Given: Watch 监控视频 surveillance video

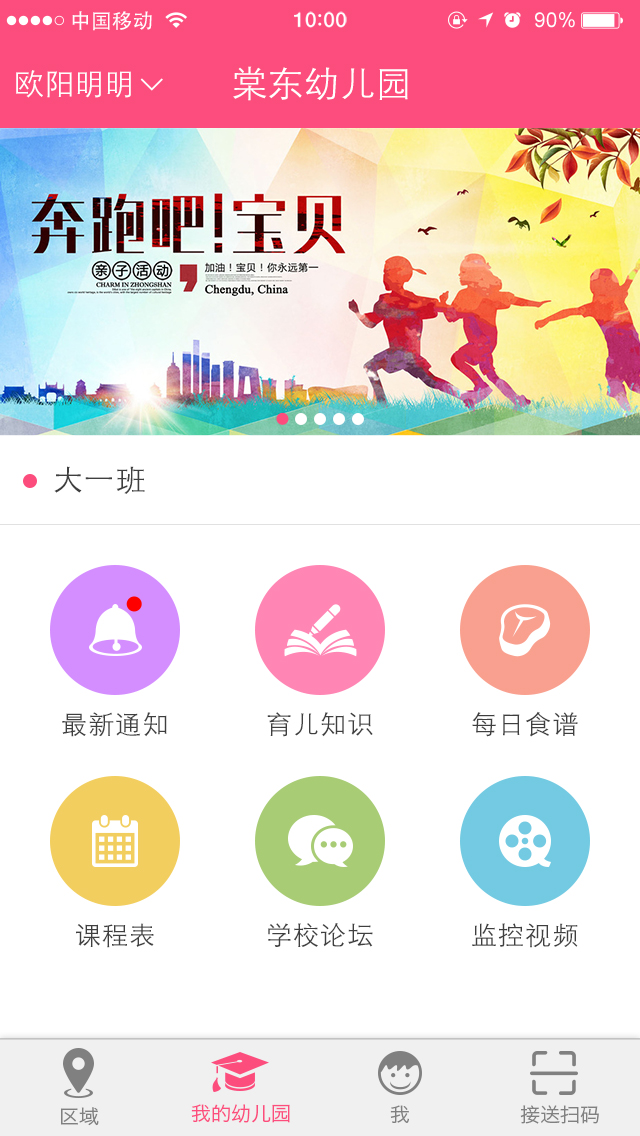Looking at the screenshot, I should [x=525, y=841].
